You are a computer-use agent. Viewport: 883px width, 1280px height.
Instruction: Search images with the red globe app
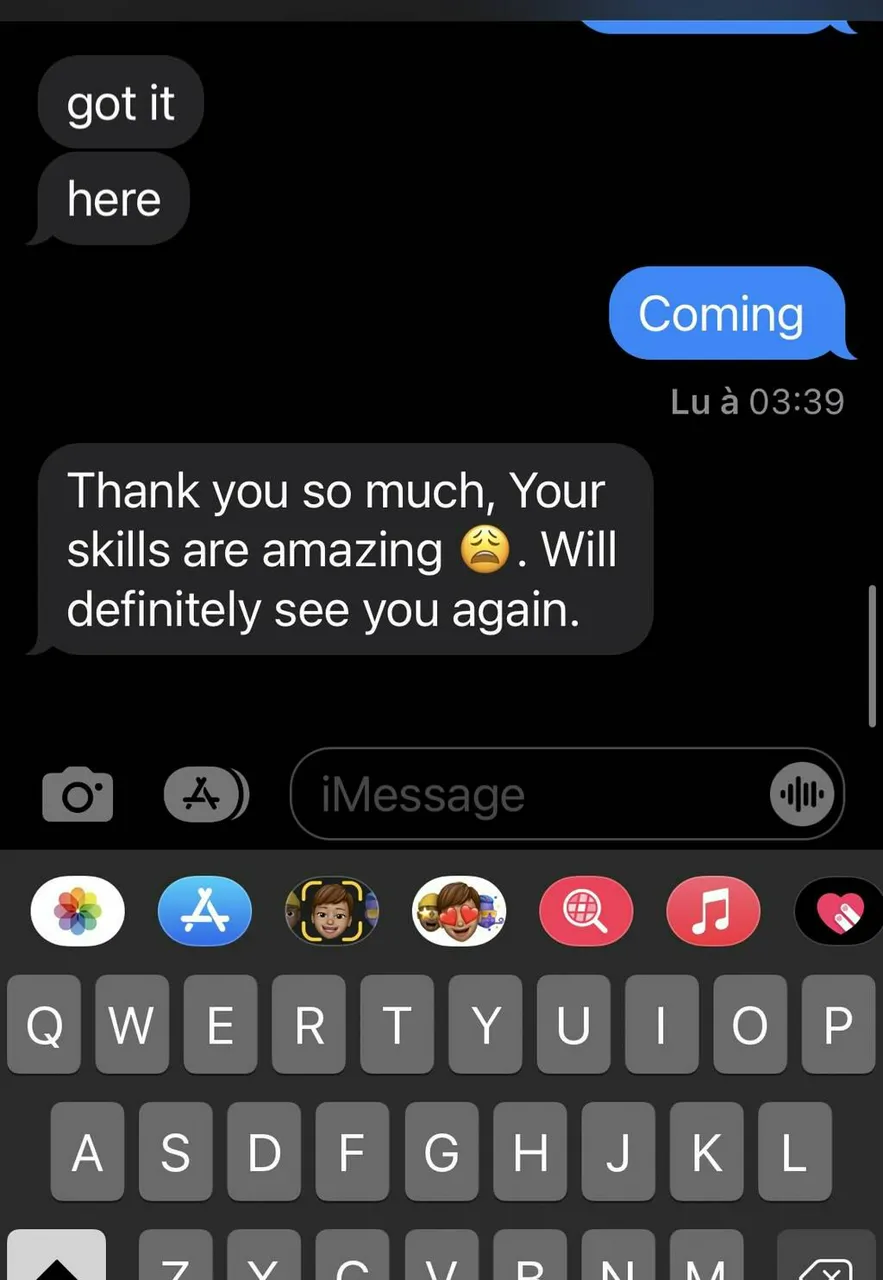coord(586,911)
